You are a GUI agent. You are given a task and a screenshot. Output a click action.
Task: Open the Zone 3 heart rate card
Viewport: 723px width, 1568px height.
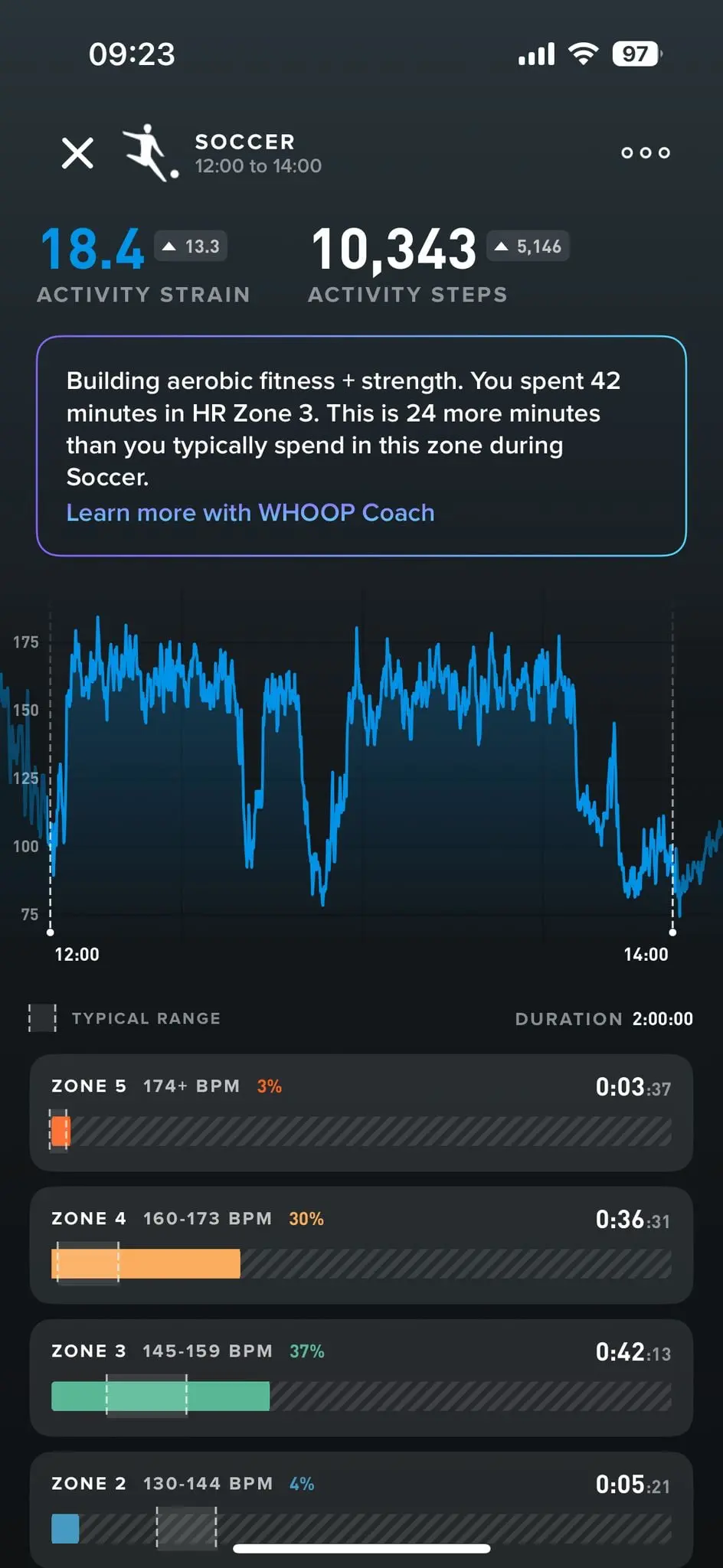pos(361,1377)
